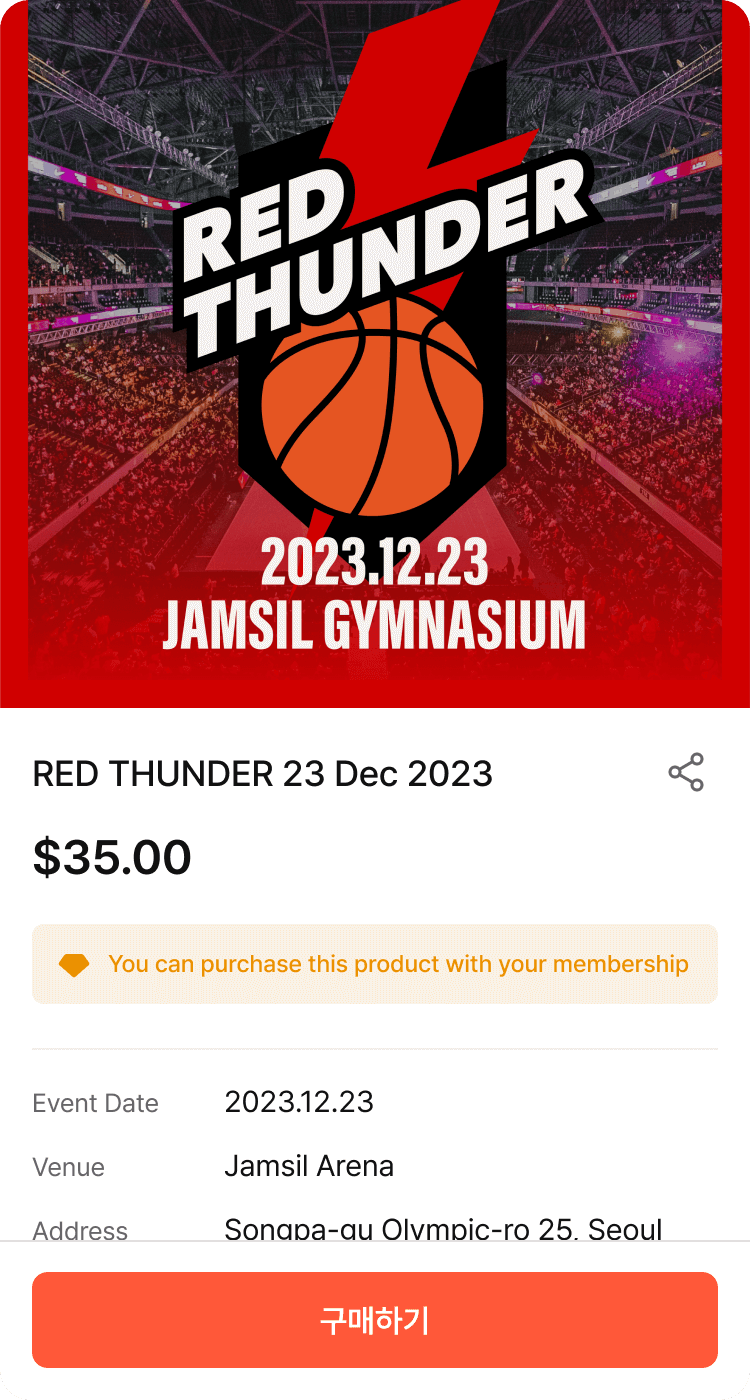
Task: Share the RED THUNDER event
Action: 686,773
